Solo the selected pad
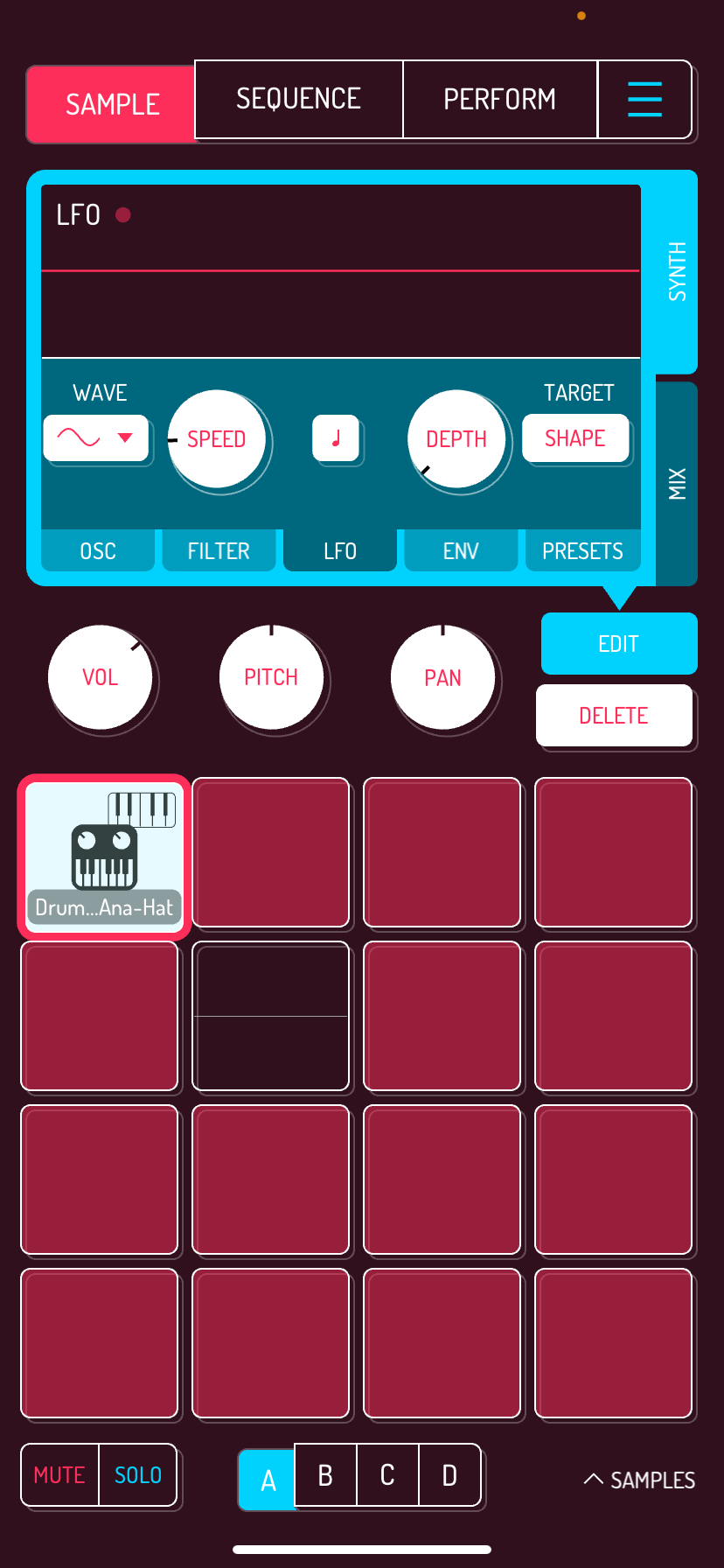This screenshot has height=1568, width=724. 138,1475
